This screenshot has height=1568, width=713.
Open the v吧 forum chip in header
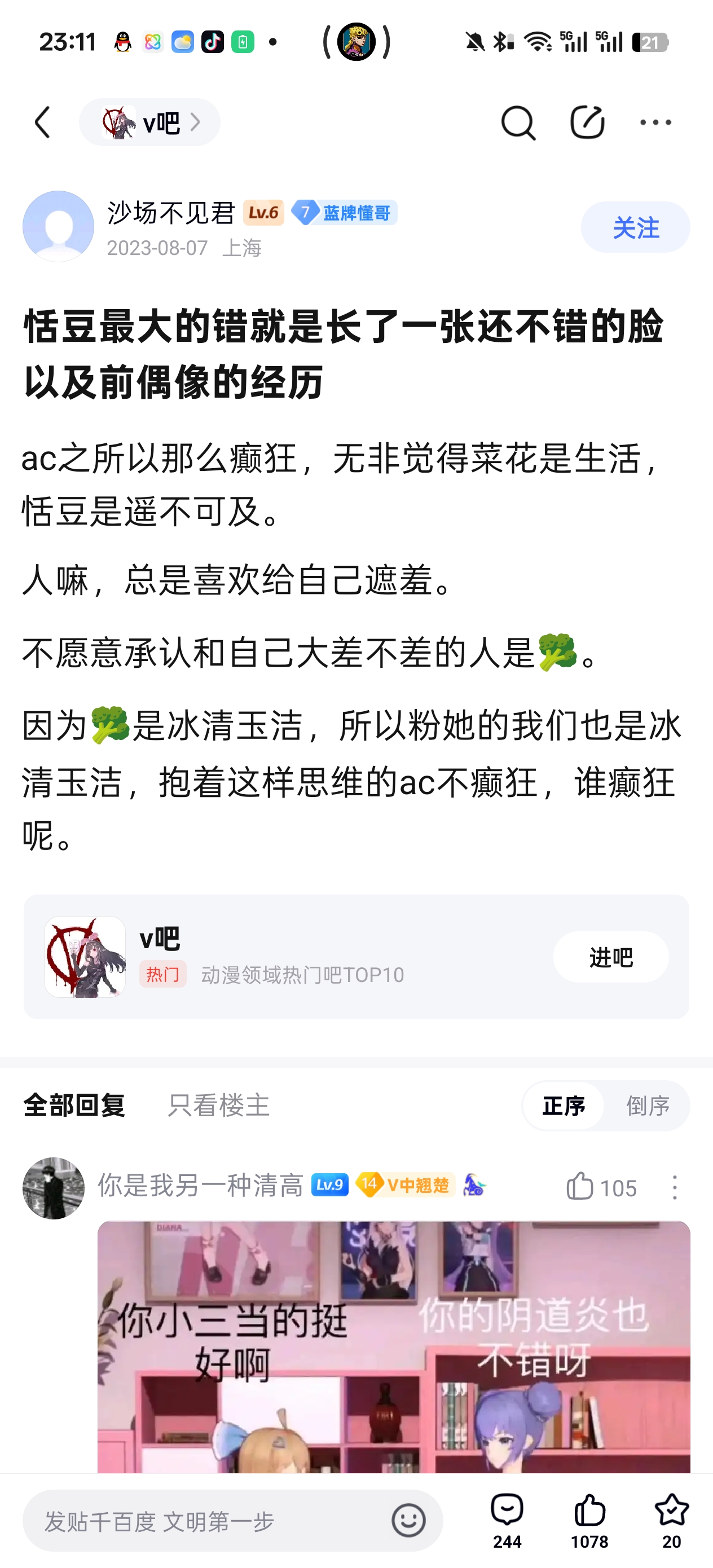[x=150, y=122]
